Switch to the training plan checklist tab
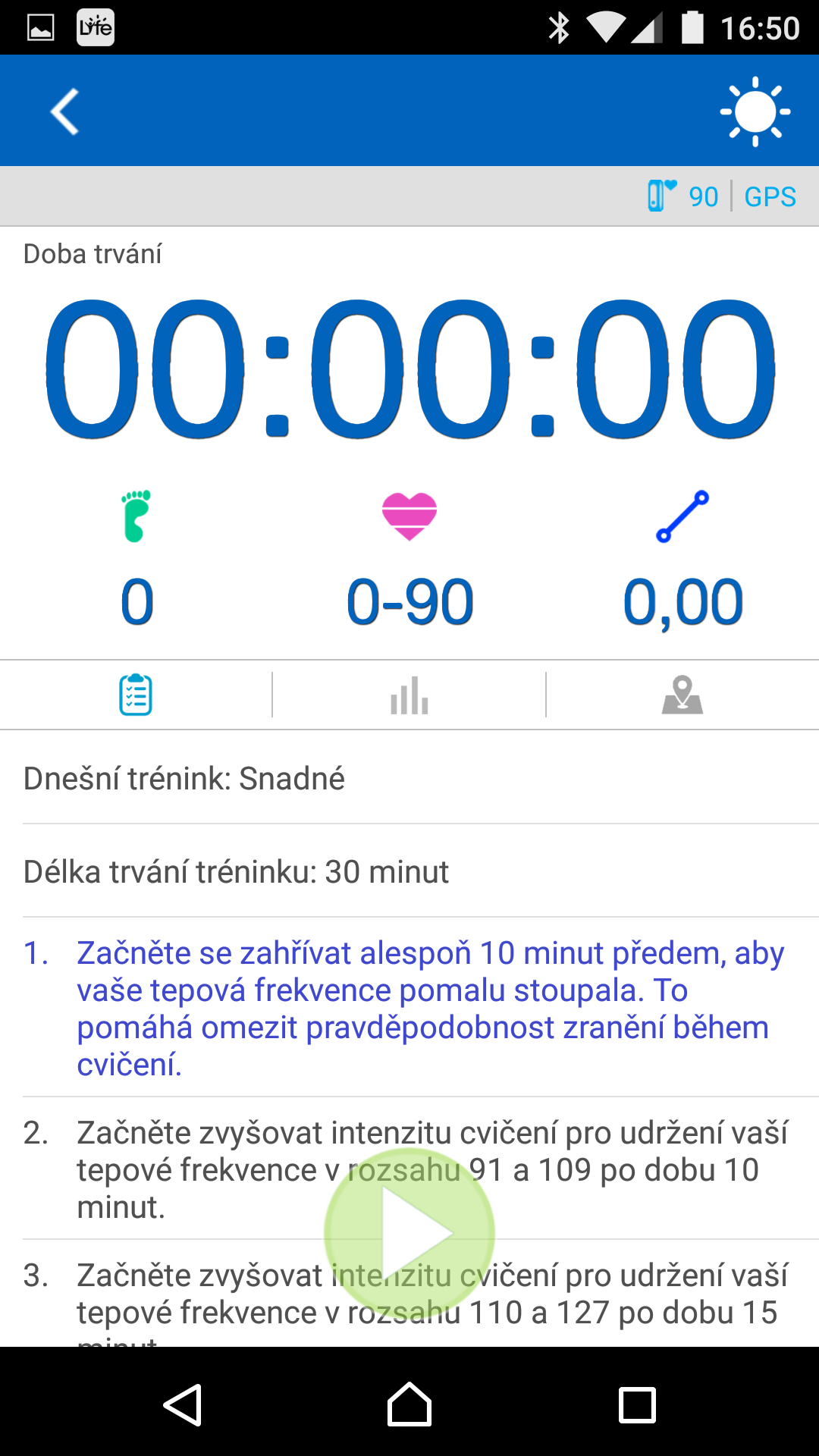Viewport: 819px width, 1456px height. [x=136, y=694]
